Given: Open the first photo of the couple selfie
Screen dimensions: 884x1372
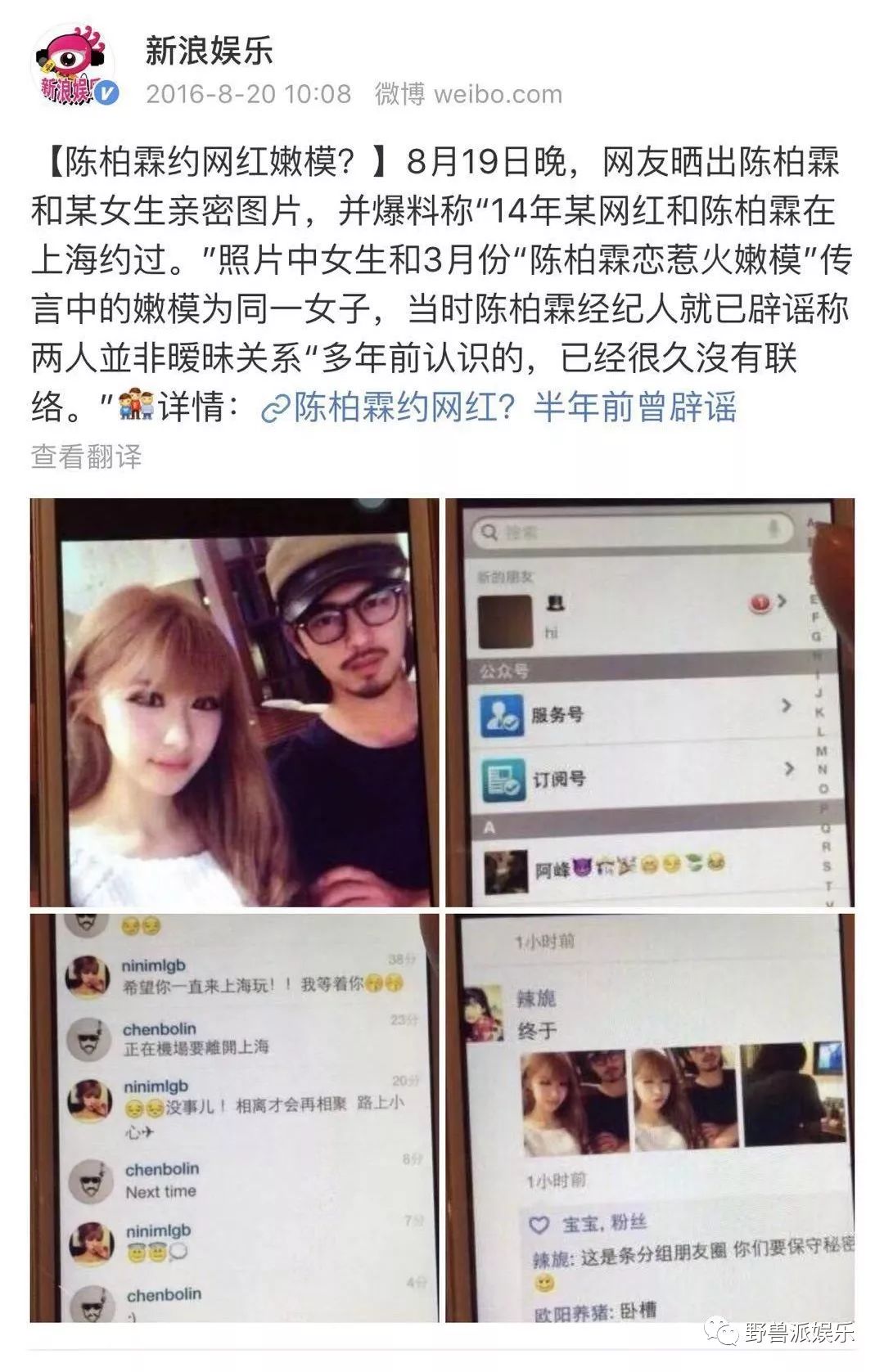Looking at the screenshot, I should coord(235,702).
